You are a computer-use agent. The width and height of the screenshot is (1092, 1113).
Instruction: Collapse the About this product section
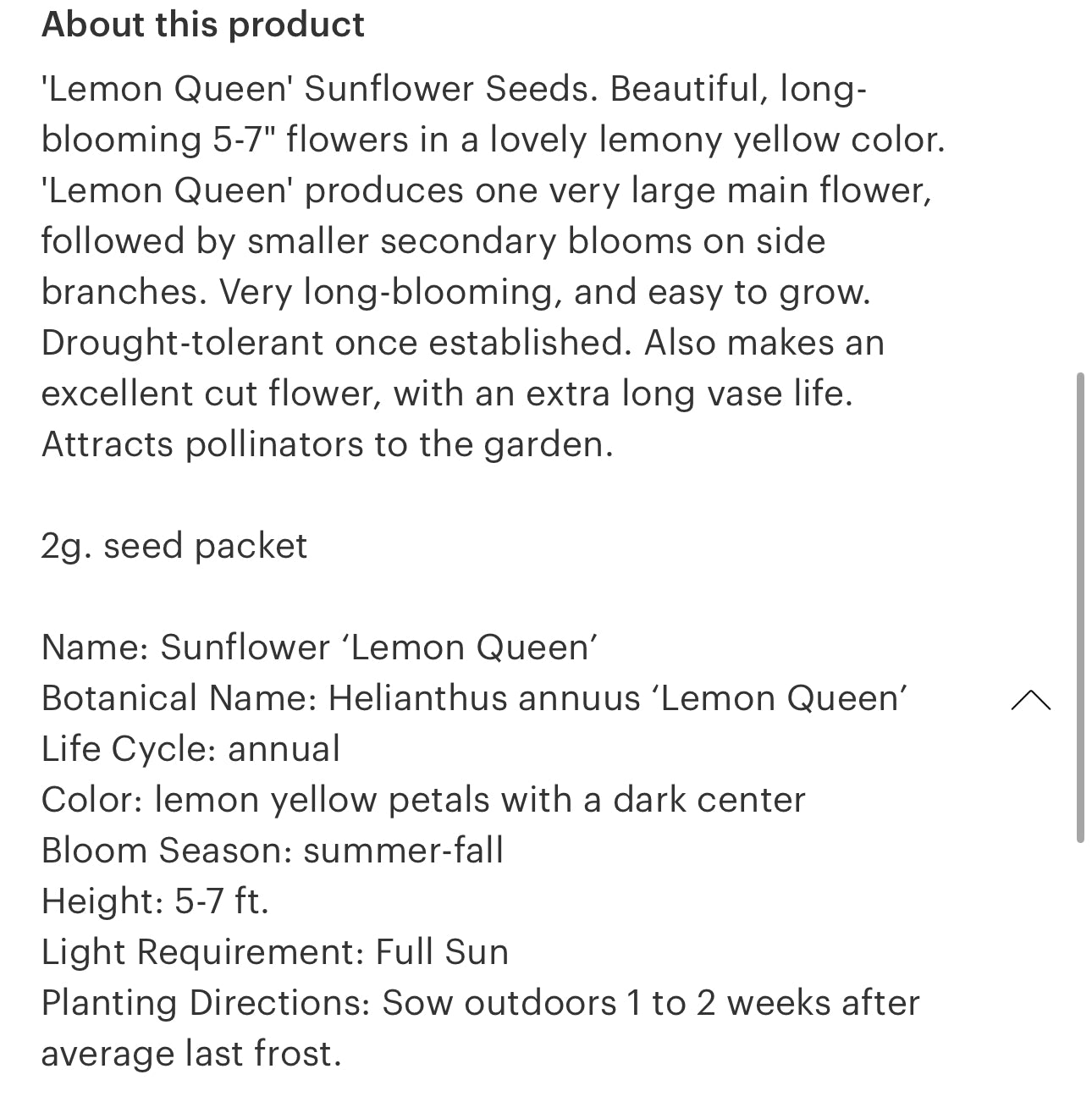coord(1030,700)
